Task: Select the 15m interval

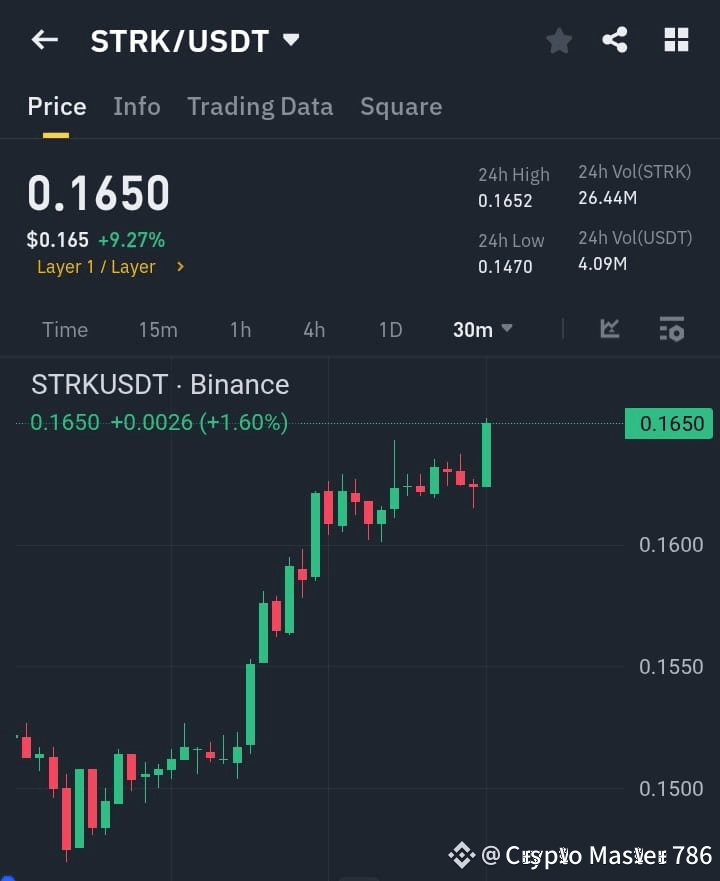Action: [158, 329]
